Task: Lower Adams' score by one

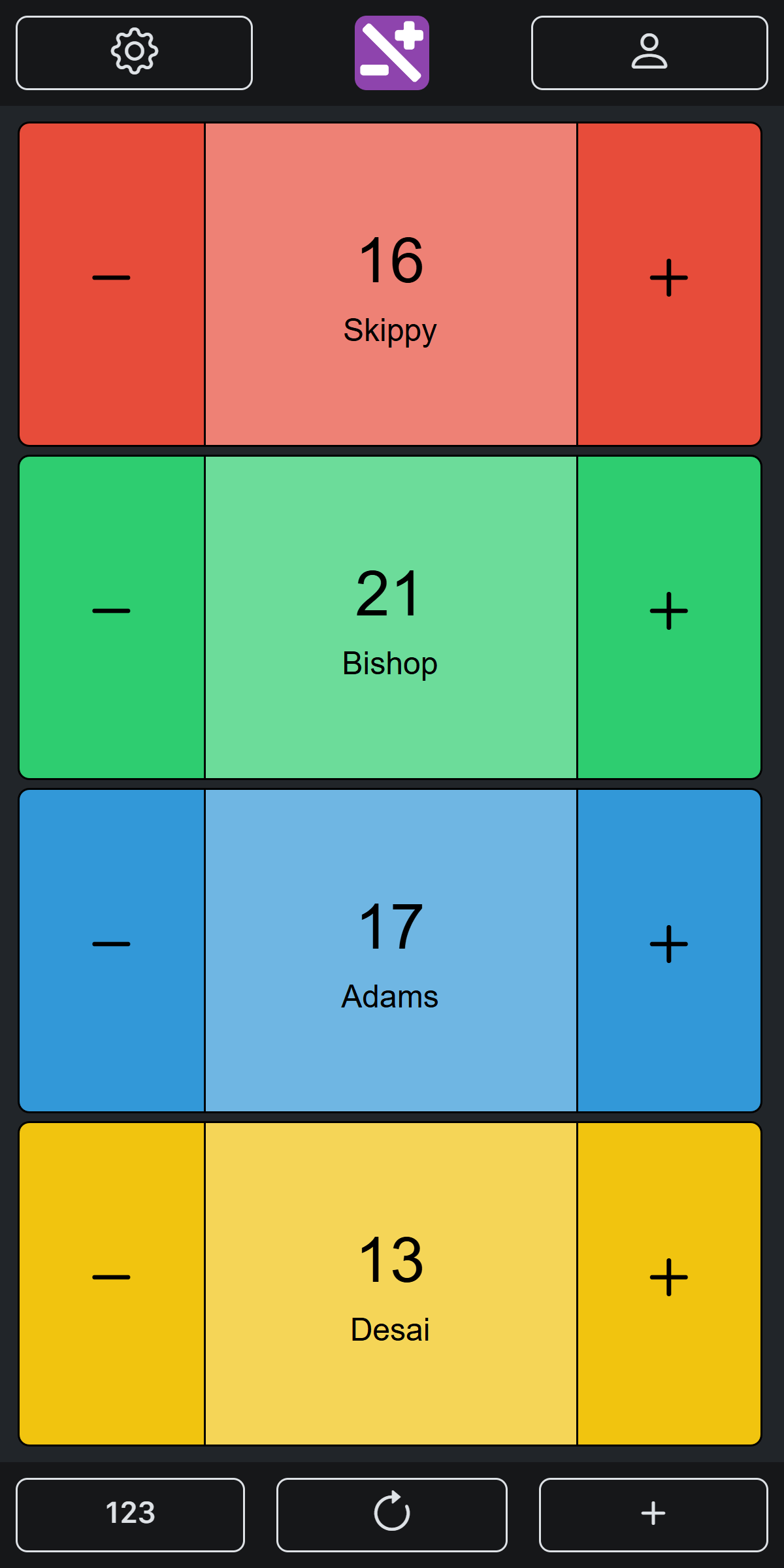Action: click(112, 951)
